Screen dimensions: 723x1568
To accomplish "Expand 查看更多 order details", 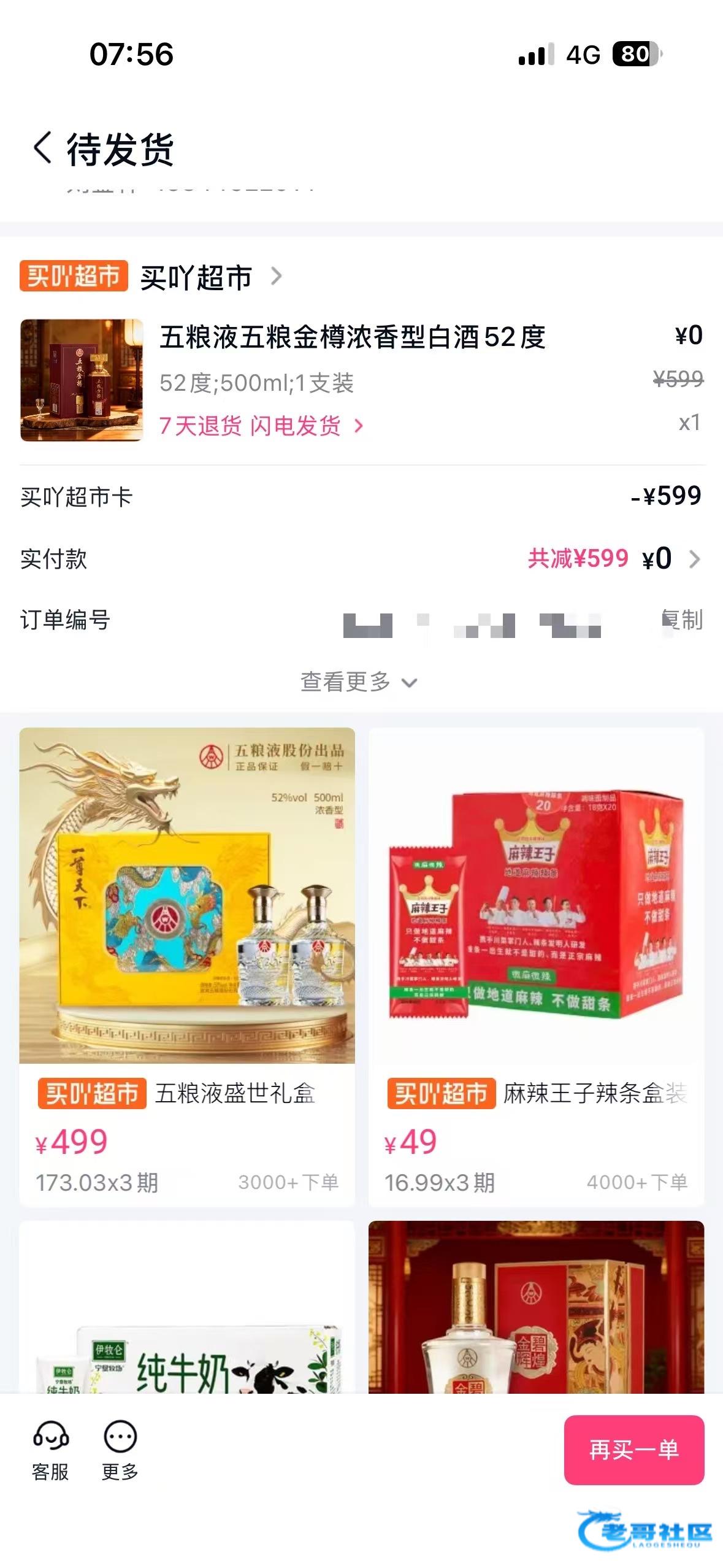I will [358, 682].
